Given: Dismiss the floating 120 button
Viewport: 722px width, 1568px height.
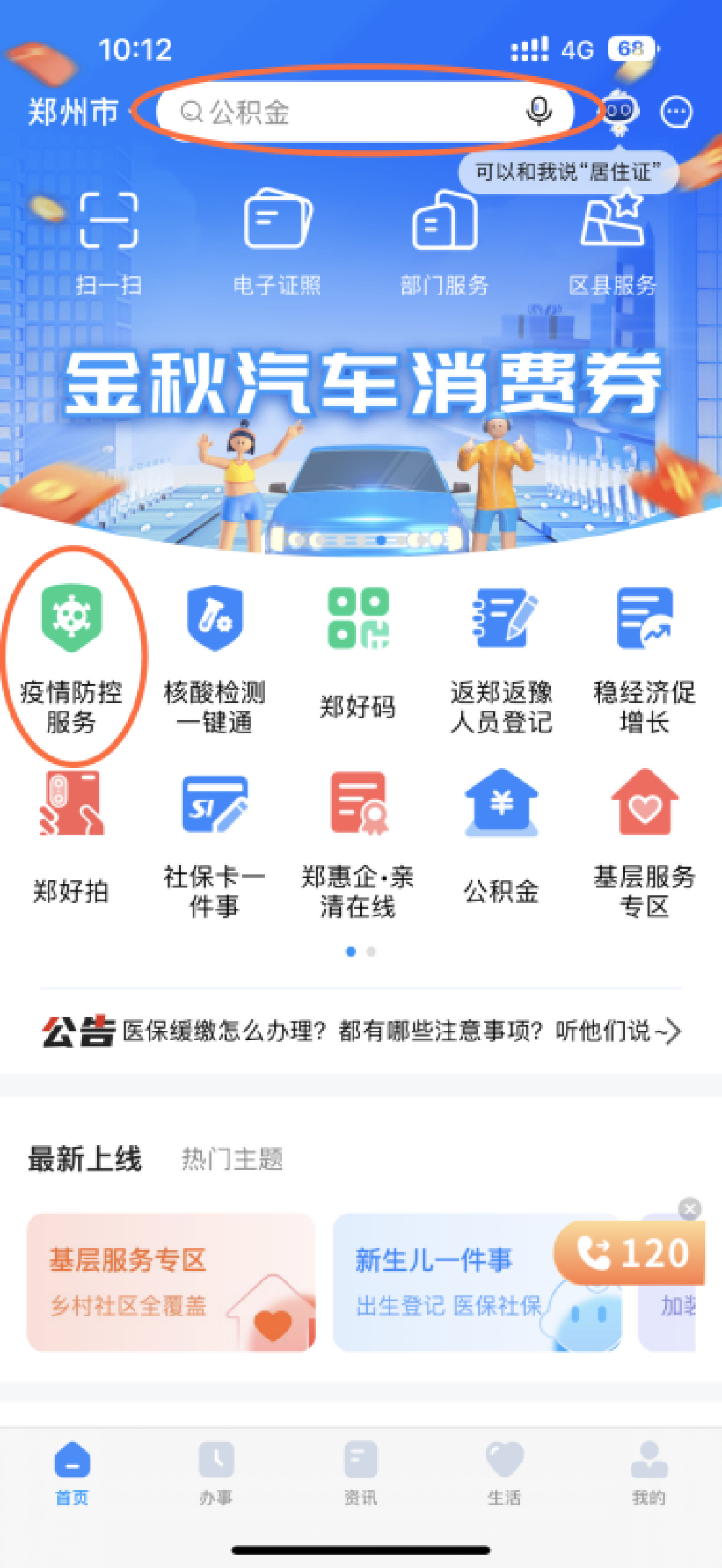Looking at the screenshot, I should [689, 1209].
